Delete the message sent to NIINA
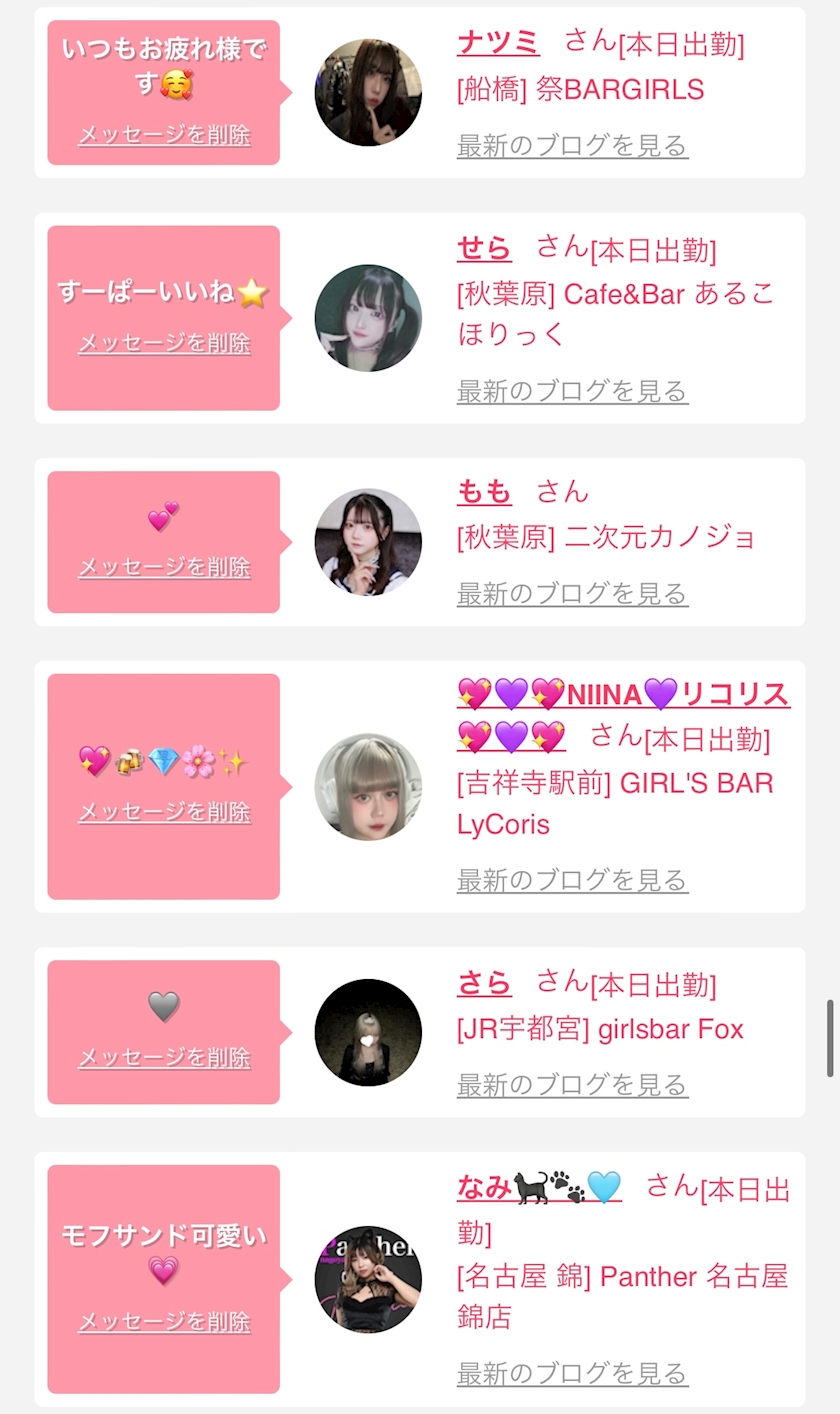The width and height of the screenshot is (840, 1414). click(164, 812)
